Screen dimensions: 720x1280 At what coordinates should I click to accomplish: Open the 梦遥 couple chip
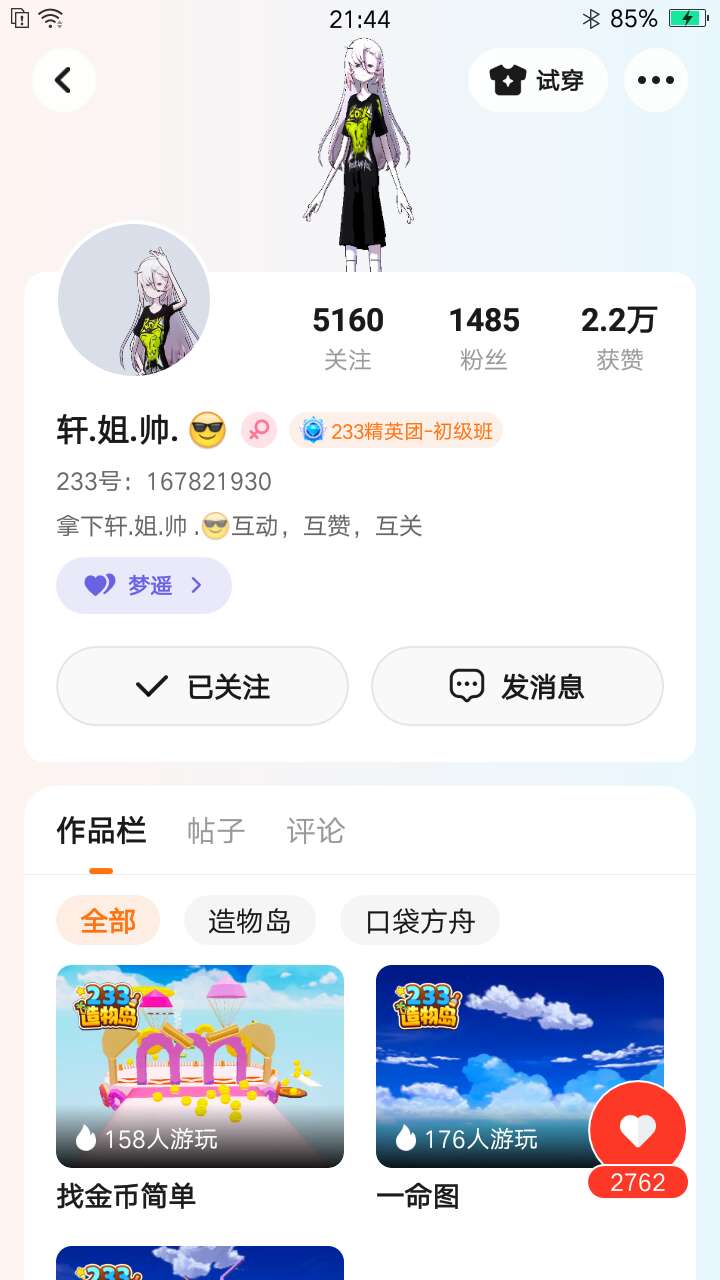(x=144, y=585)
